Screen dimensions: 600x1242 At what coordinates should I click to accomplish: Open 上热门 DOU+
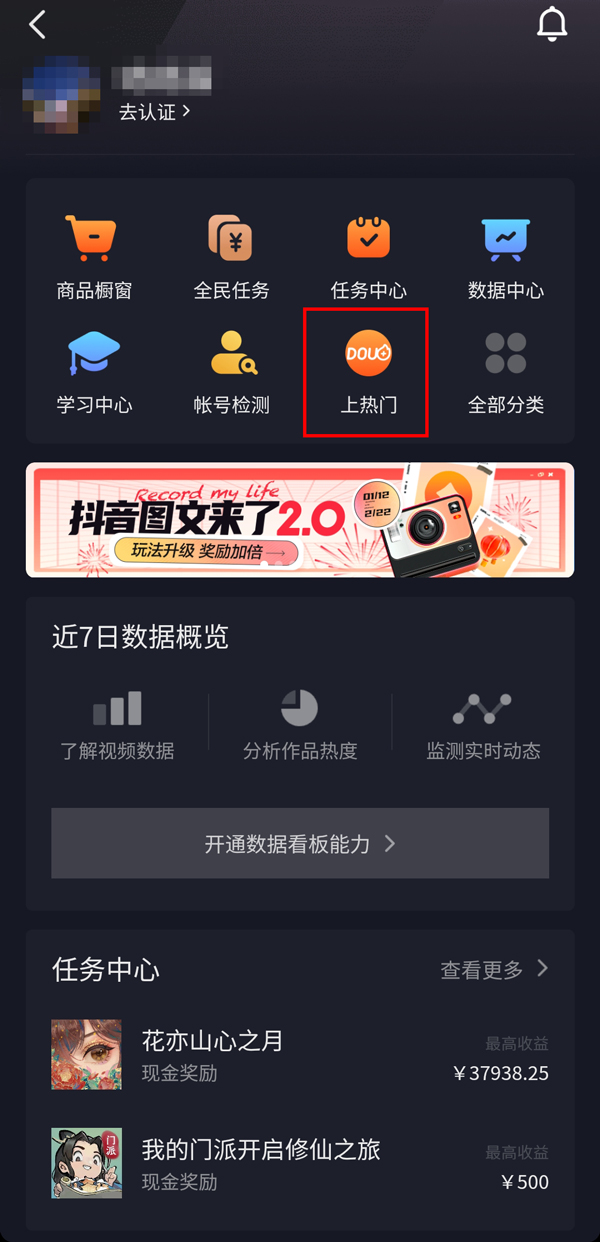point(368,371)
